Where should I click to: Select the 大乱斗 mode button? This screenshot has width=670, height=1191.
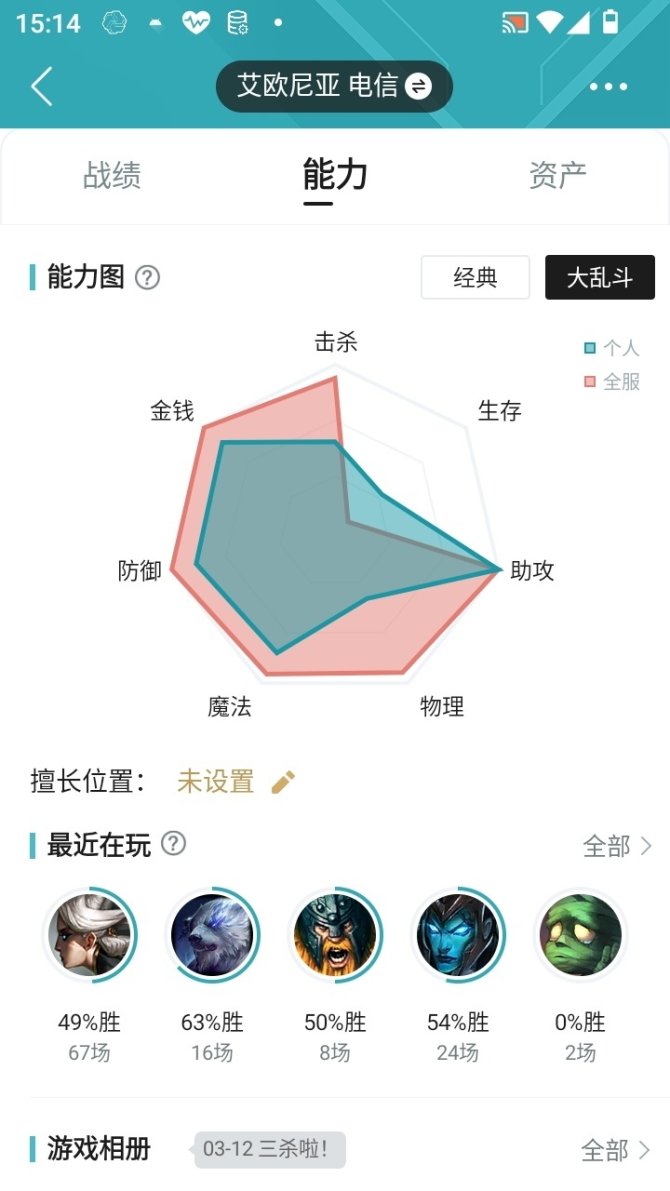(x=599, y=277)
